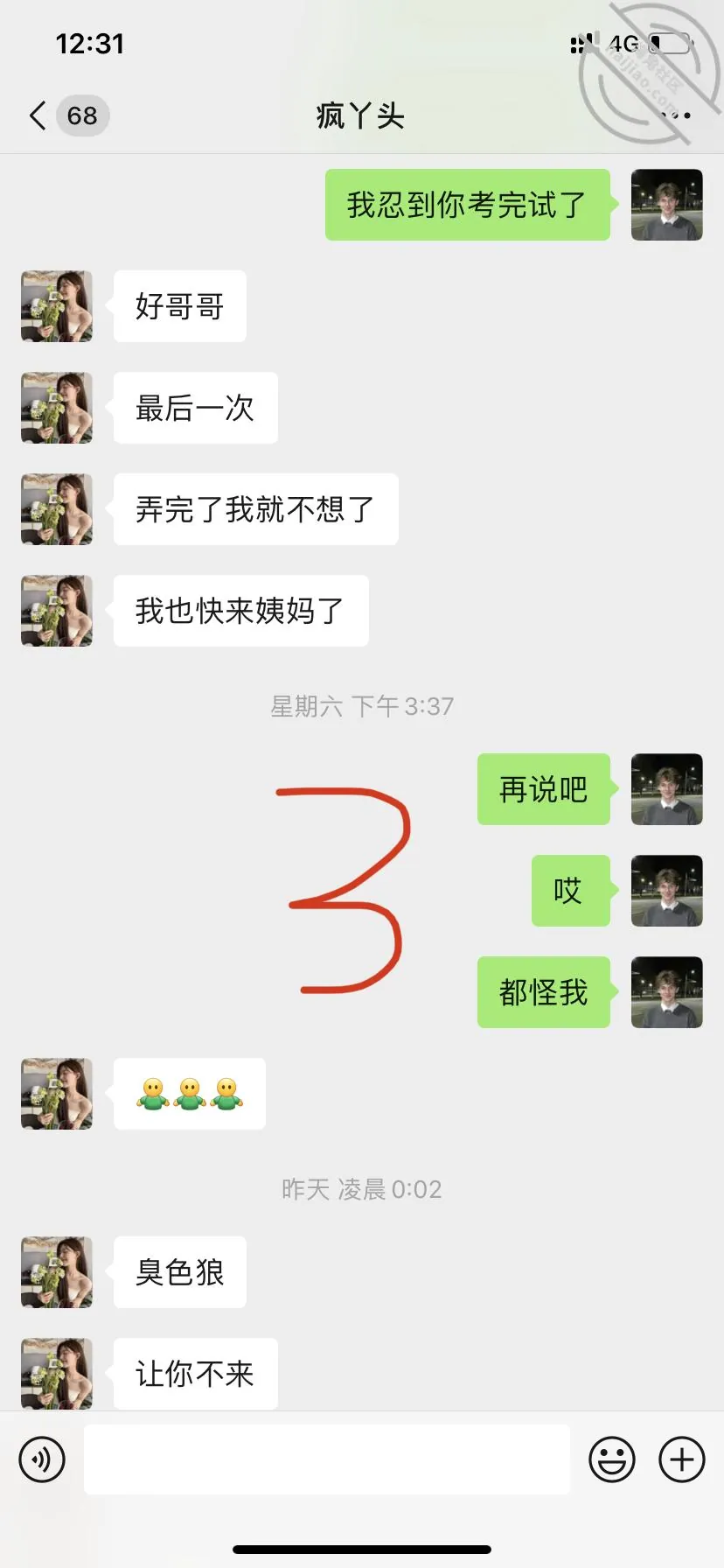Go back to the chat list

(38, 115)
